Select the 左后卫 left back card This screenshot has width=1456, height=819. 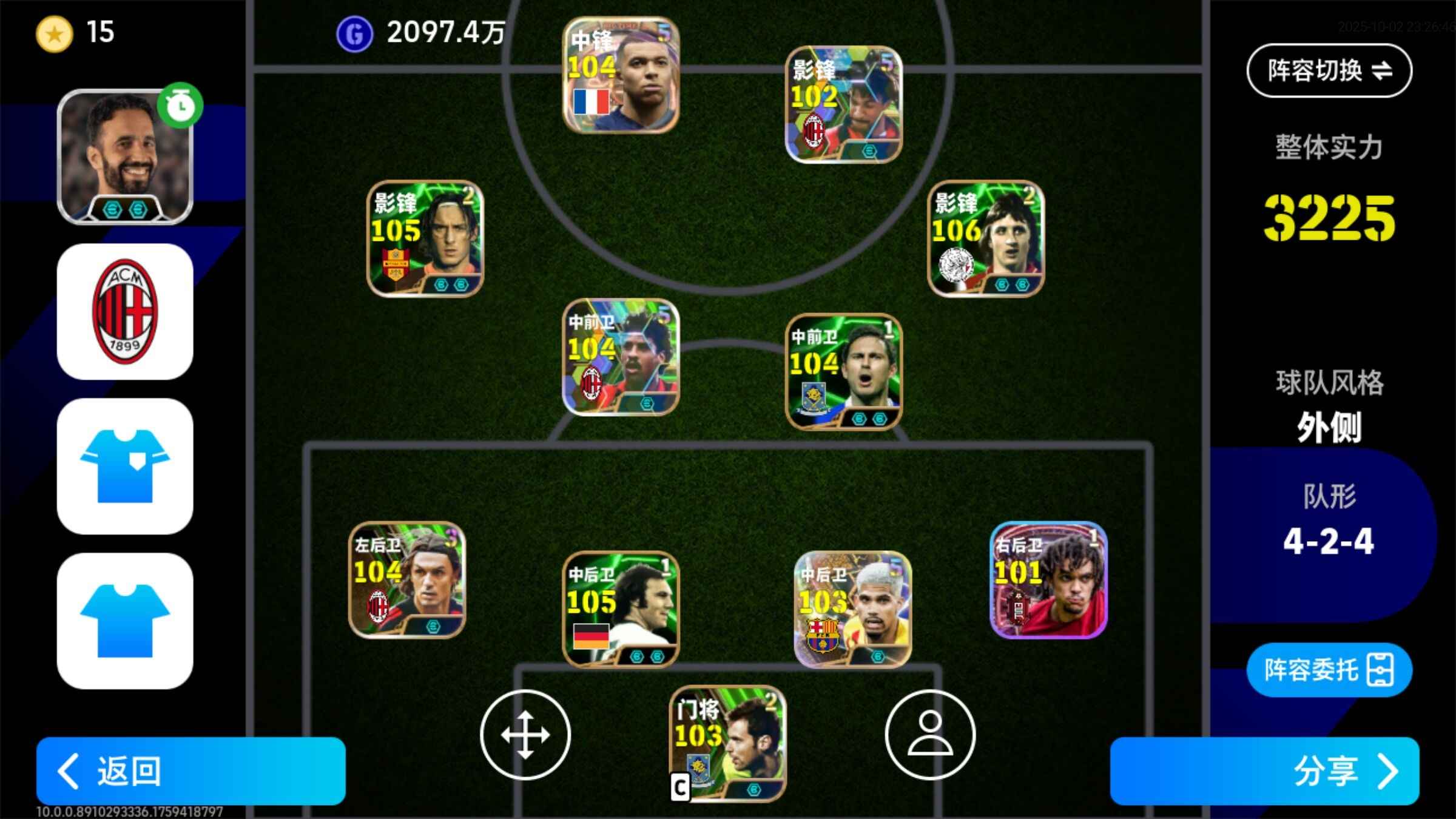406,580
